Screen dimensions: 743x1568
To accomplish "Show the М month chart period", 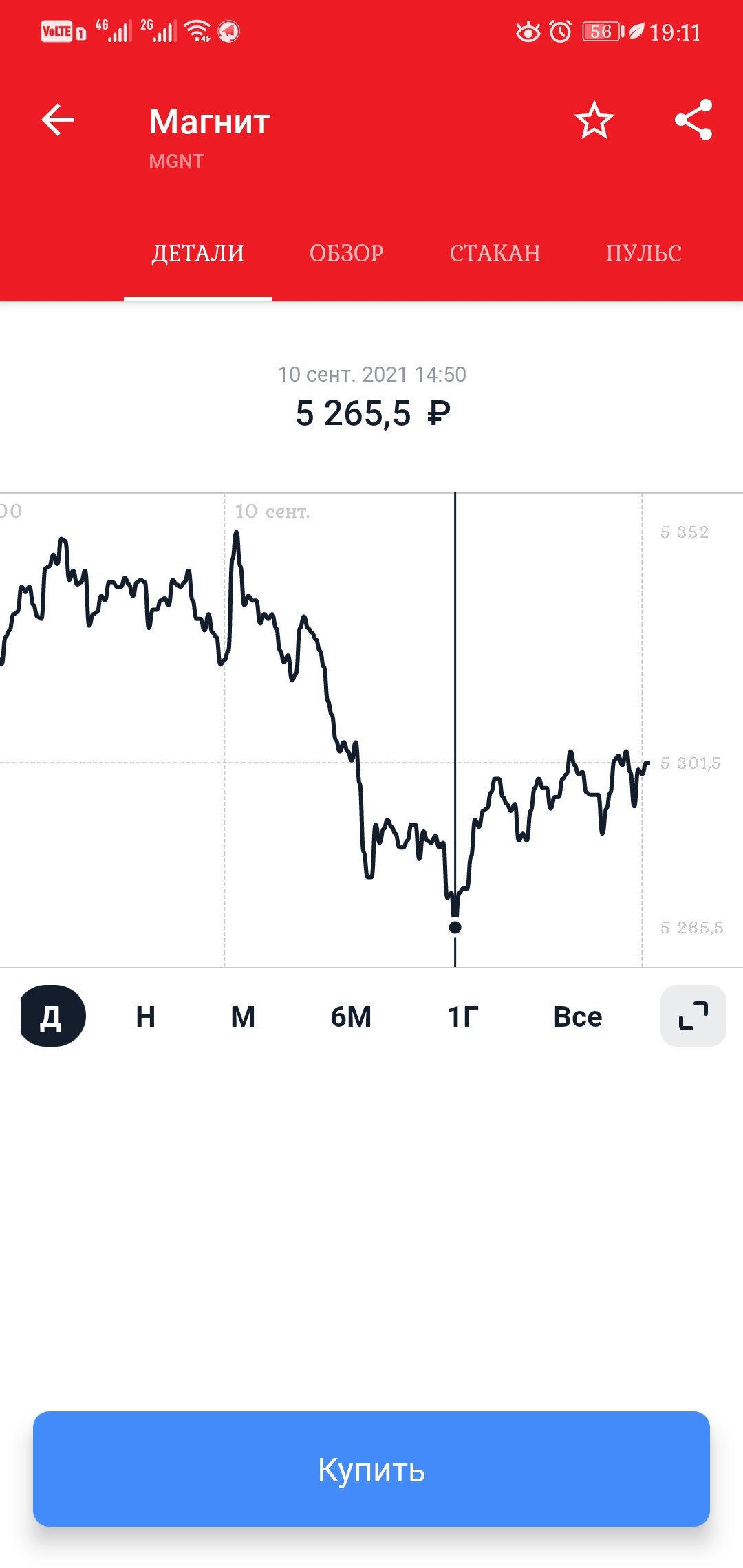I will click(243, 1016).
